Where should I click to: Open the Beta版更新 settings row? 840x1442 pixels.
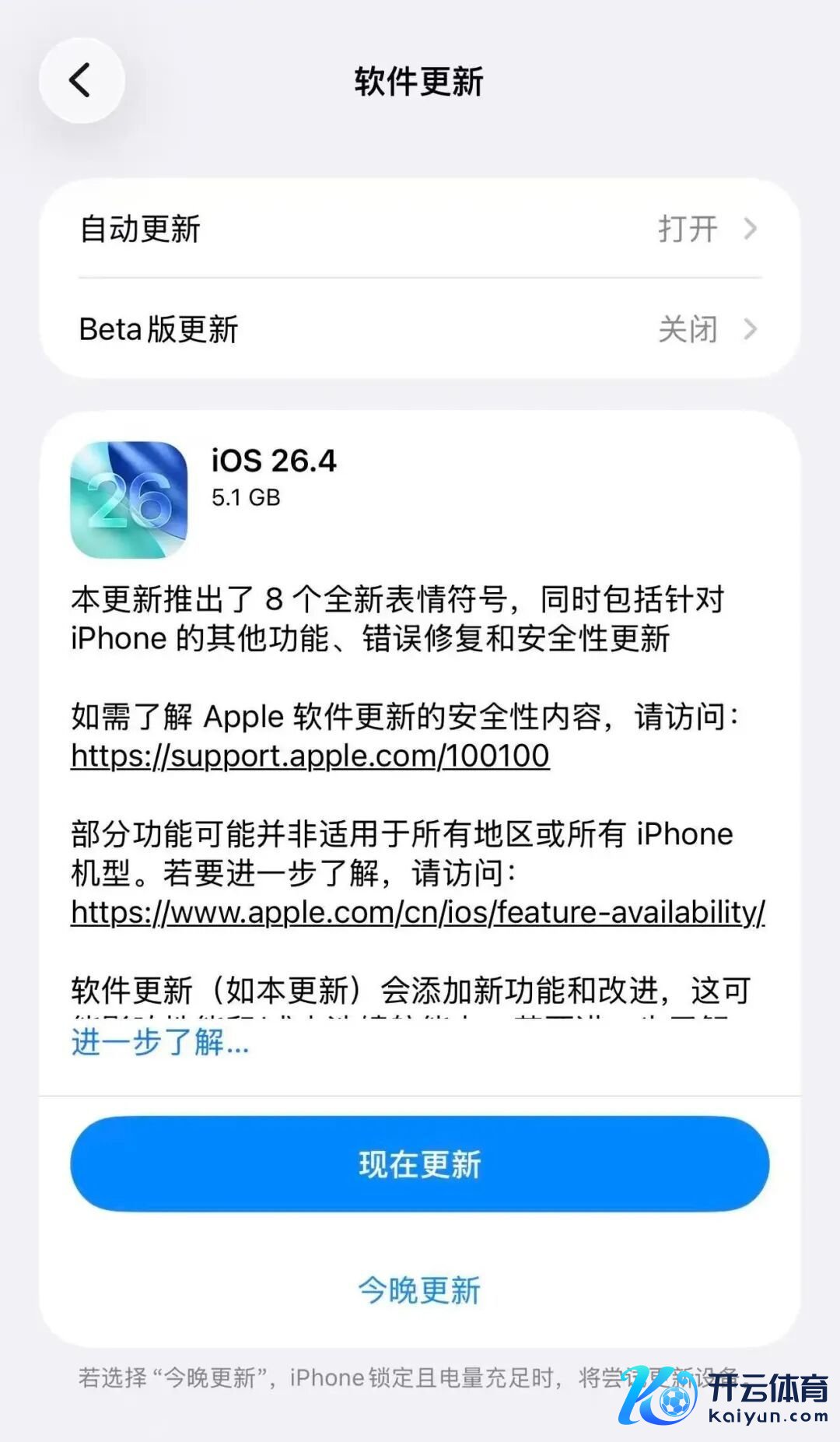(x=419, y=329)
